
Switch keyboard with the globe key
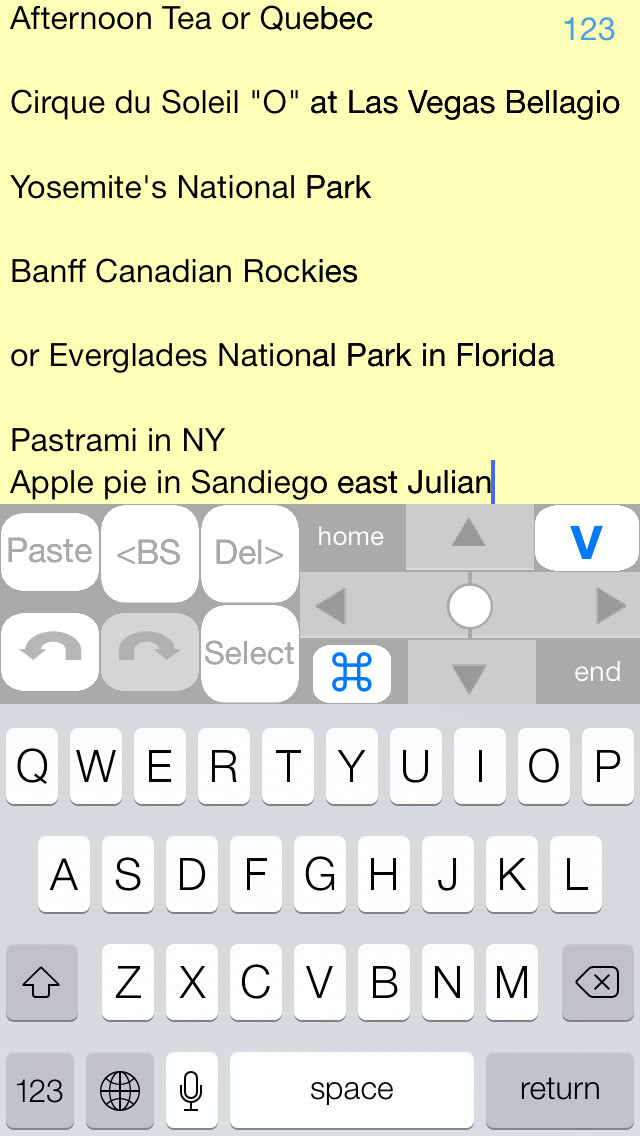pos(120,1090)
